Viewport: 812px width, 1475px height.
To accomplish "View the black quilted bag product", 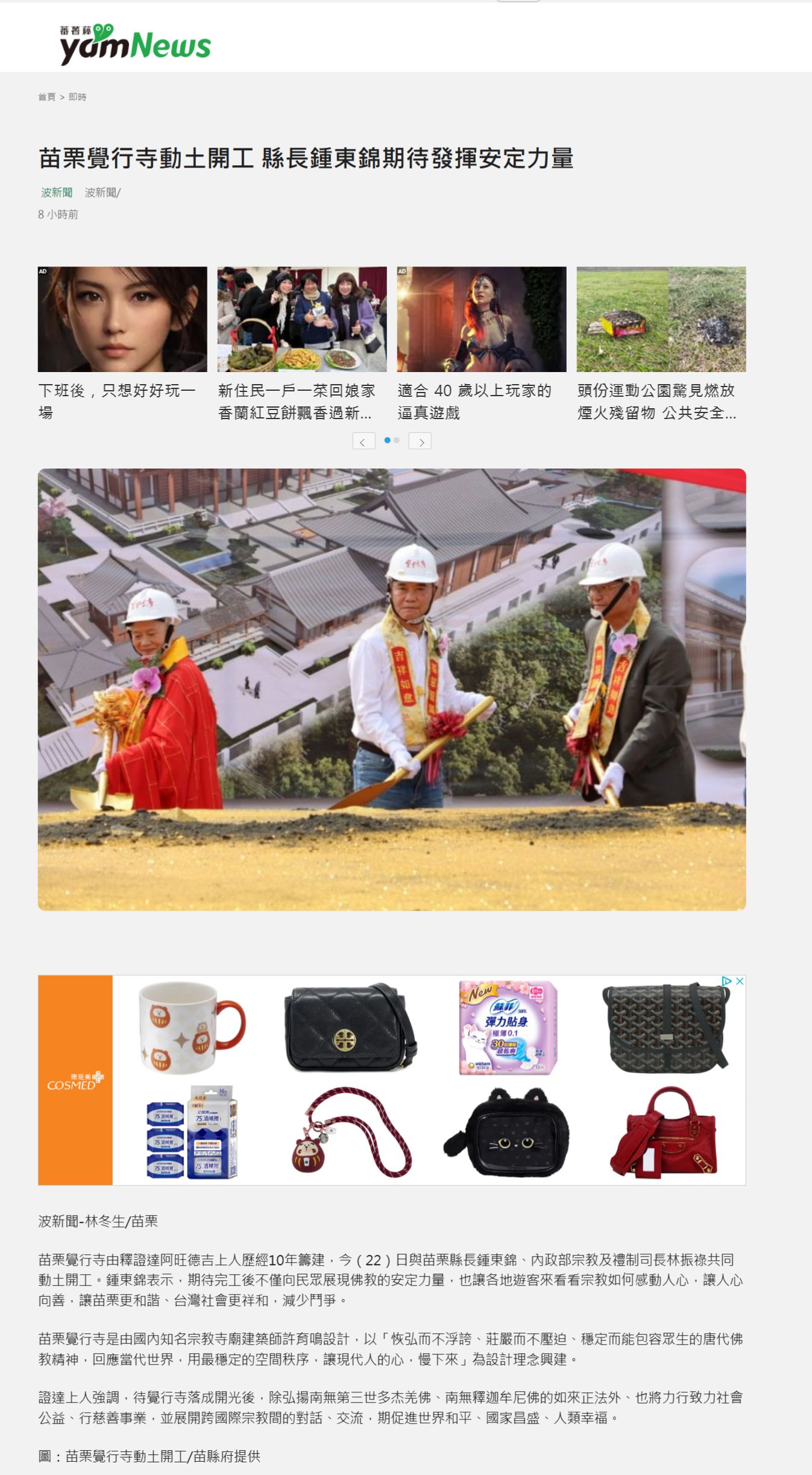I will pyautogui.click(x=350, y=1028).
